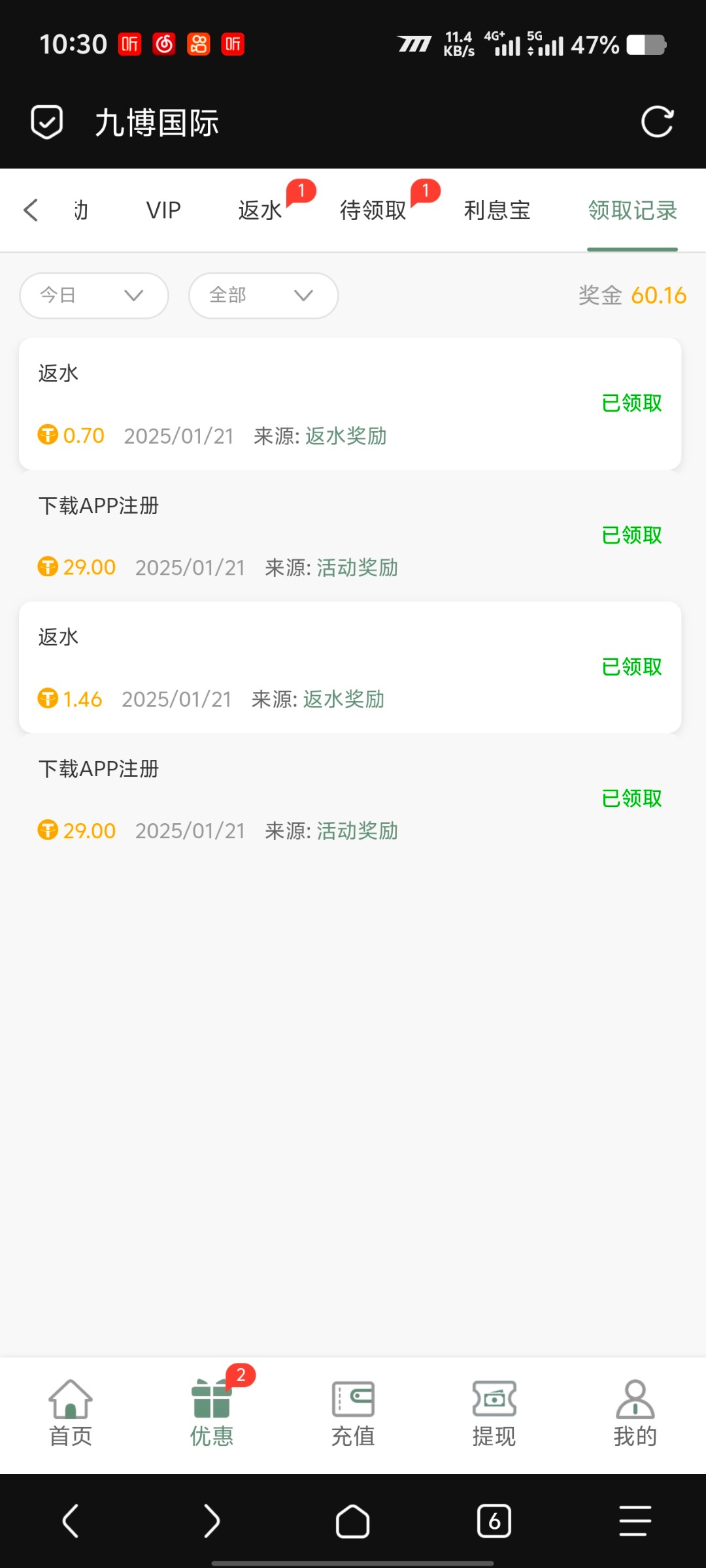The image size is (706, 1568).
Task: Tap the shield security icon by 九博国际
Action: point(47,122)
